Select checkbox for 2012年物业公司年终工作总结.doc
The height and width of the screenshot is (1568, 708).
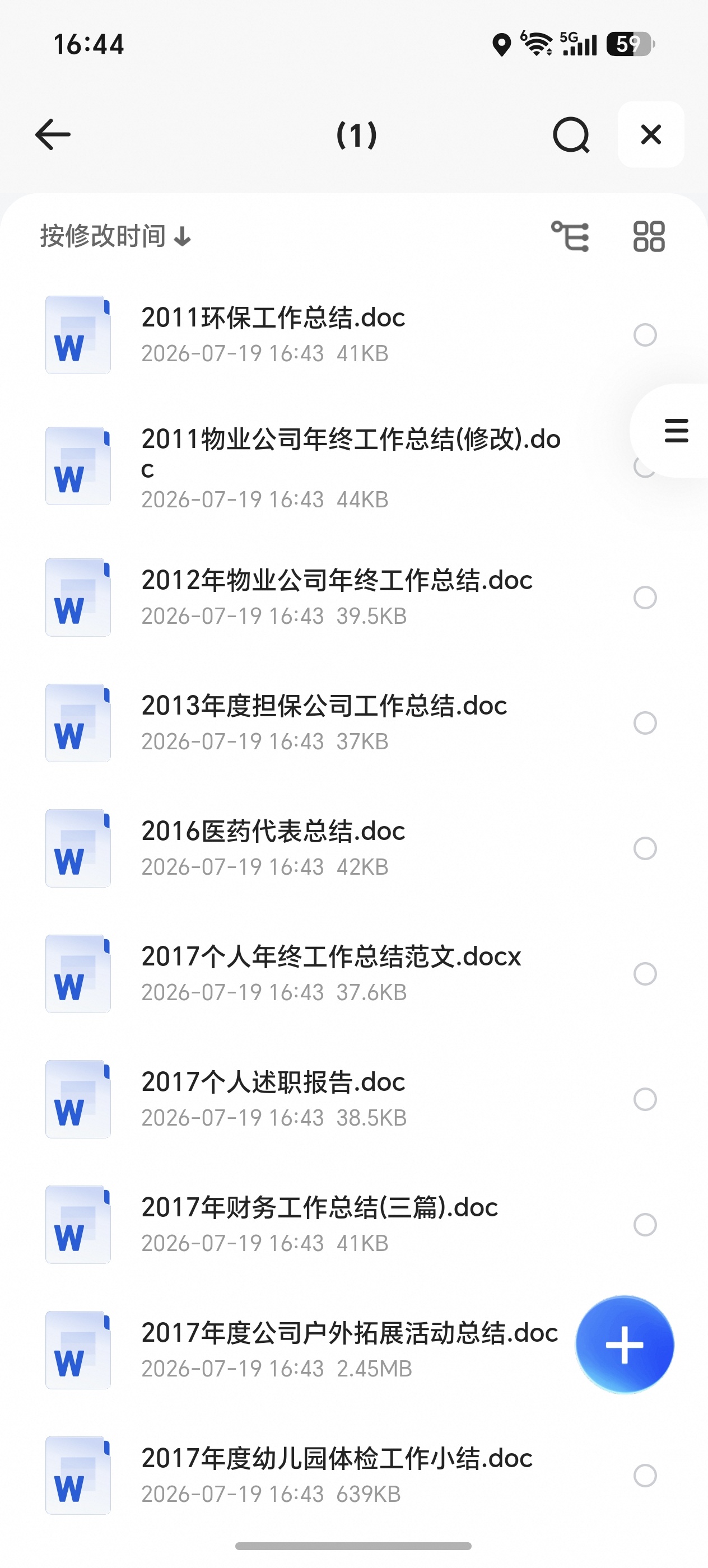coord(645,598)
